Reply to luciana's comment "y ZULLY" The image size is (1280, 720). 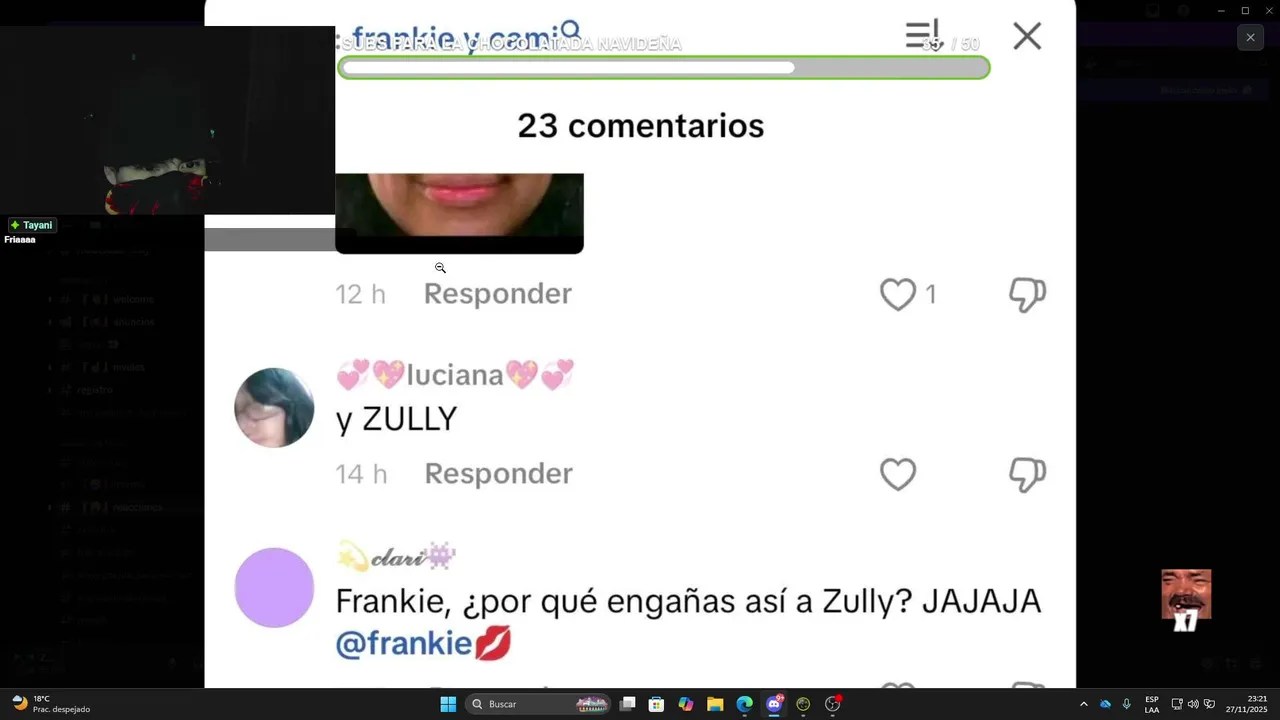tap(498, 474)
